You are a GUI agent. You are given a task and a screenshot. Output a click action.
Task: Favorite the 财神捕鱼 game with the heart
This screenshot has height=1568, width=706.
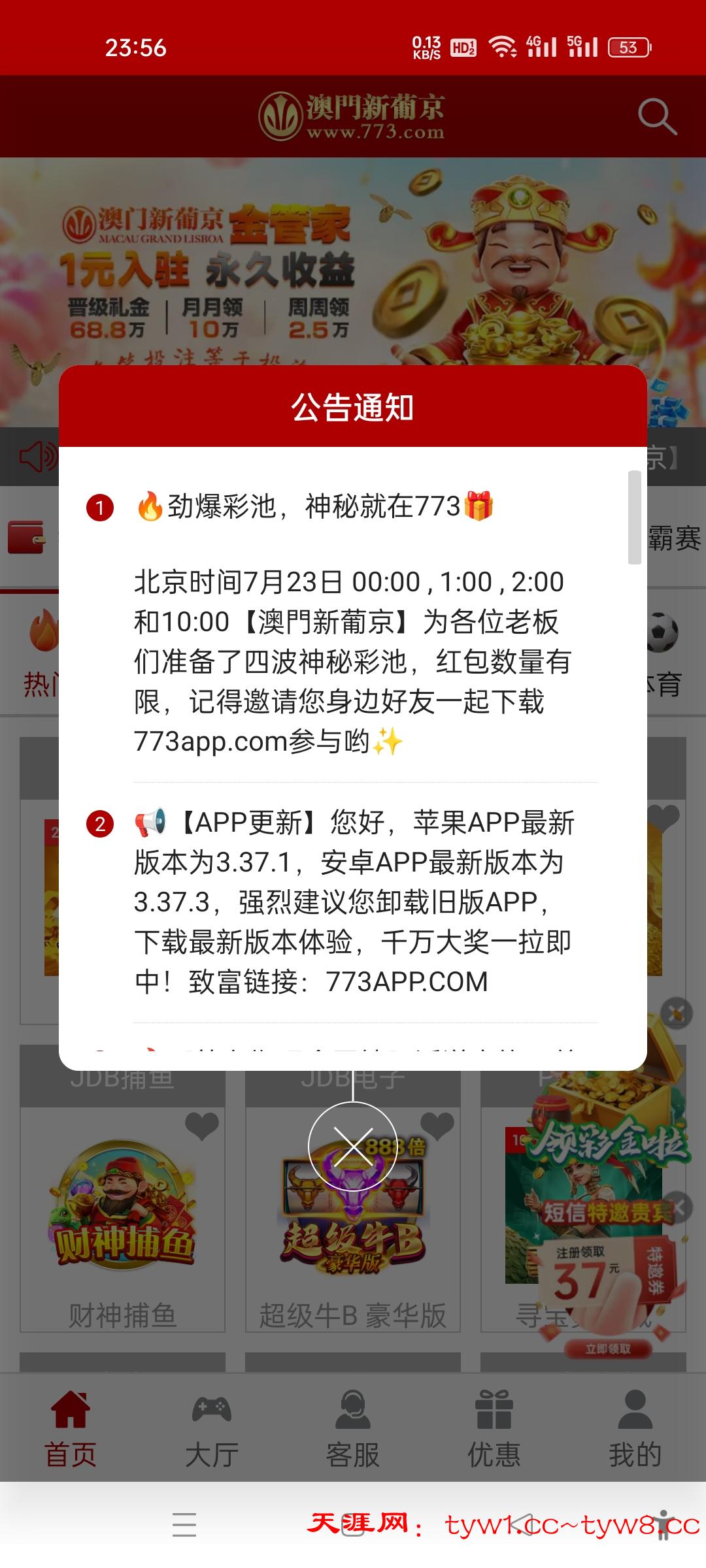coord(201,1126)
